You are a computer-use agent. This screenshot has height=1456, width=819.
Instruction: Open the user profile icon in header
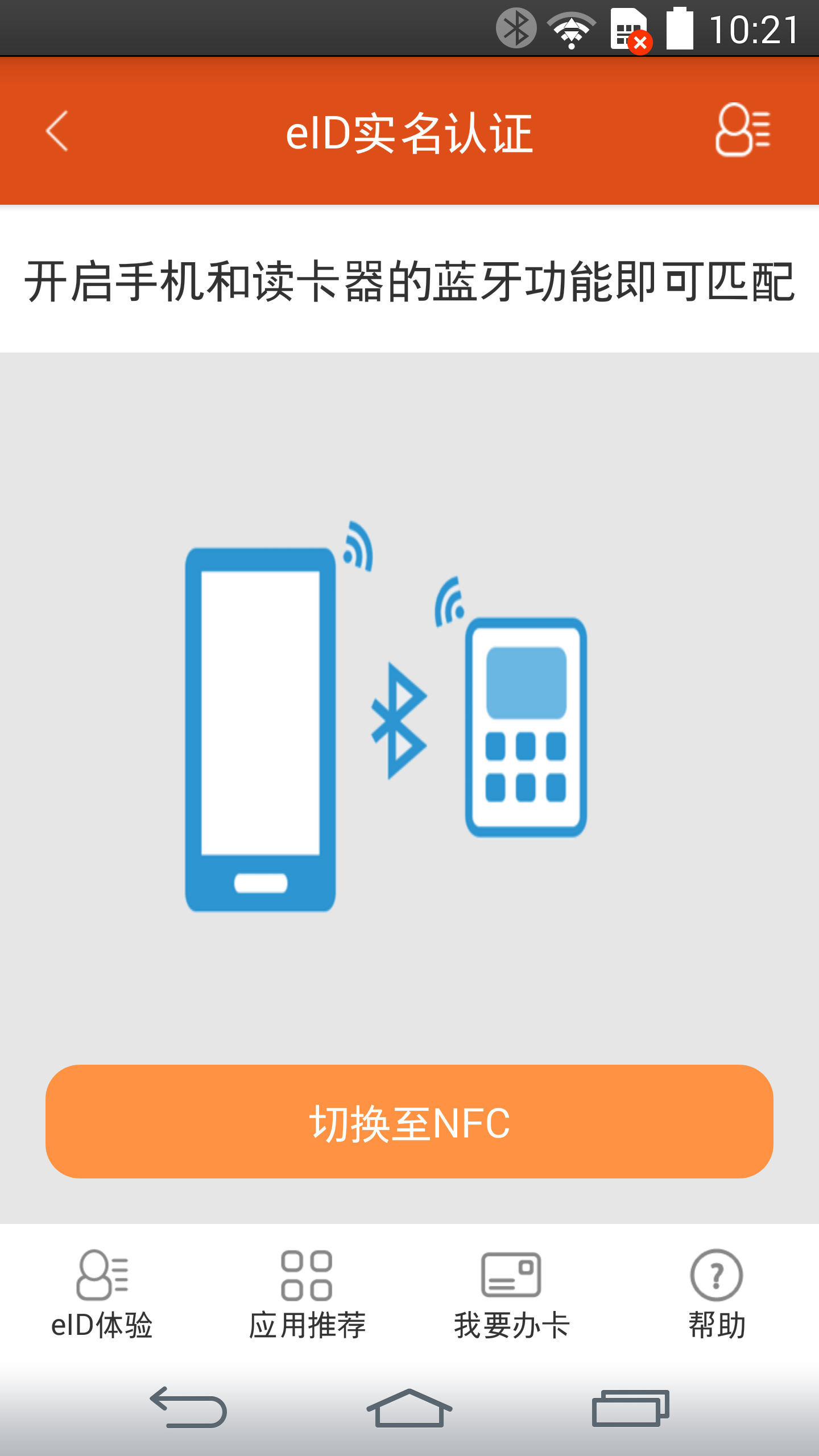(742, 130)
